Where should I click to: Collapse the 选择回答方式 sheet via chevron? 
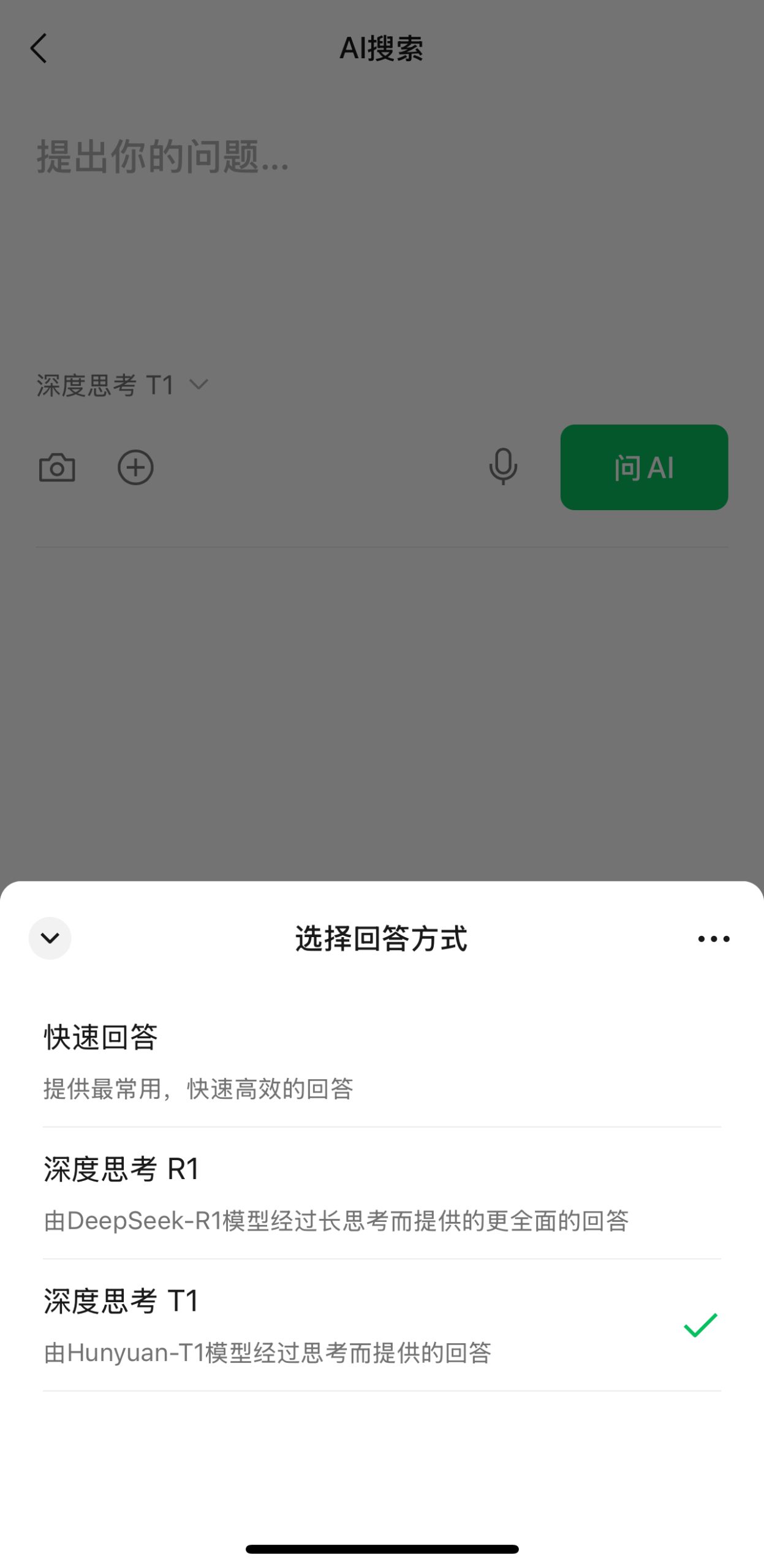(50, 938)
